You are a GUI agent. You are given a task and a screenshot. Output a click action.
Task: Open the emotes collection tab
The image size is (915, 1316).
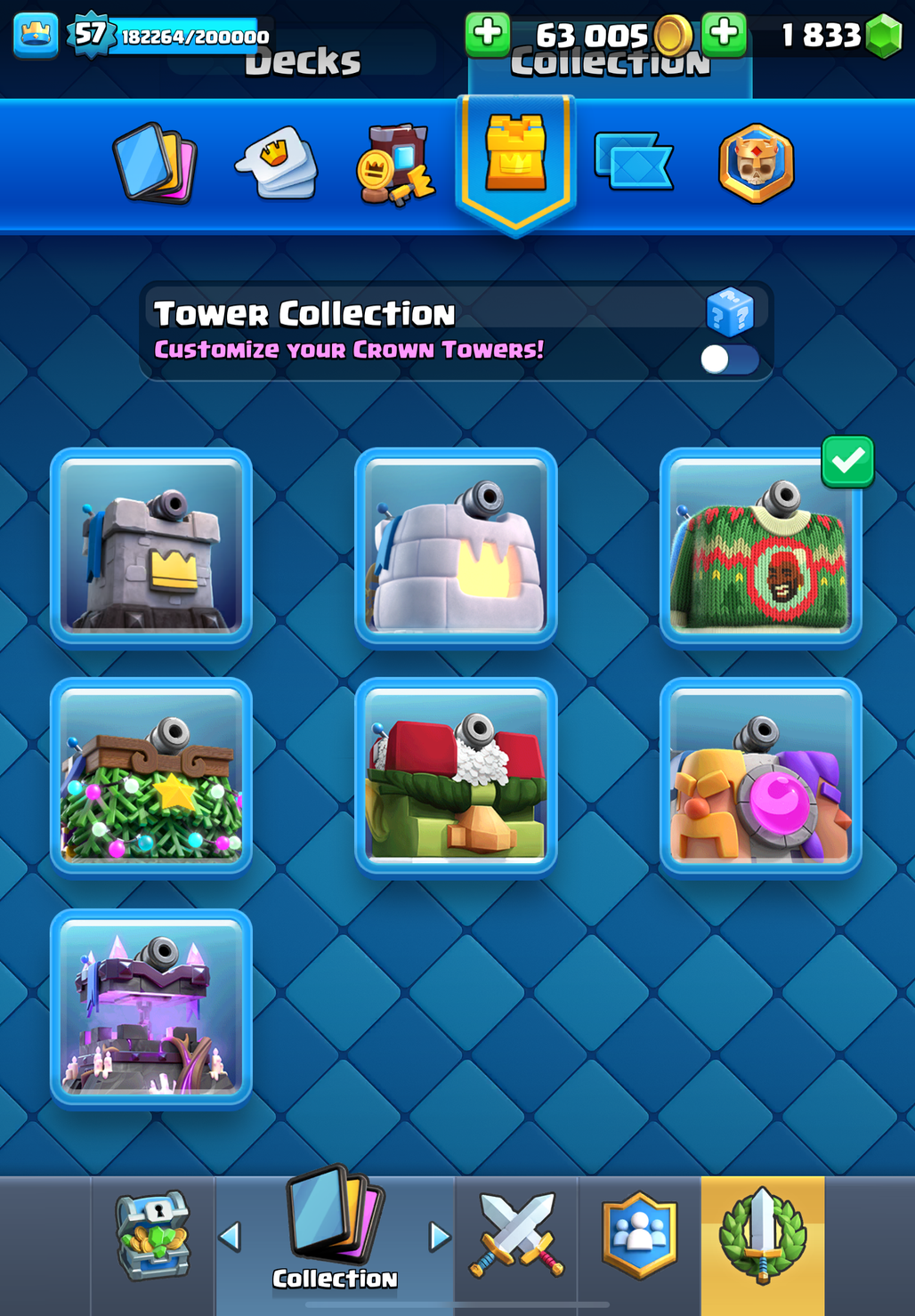click(x=278, y=165)
